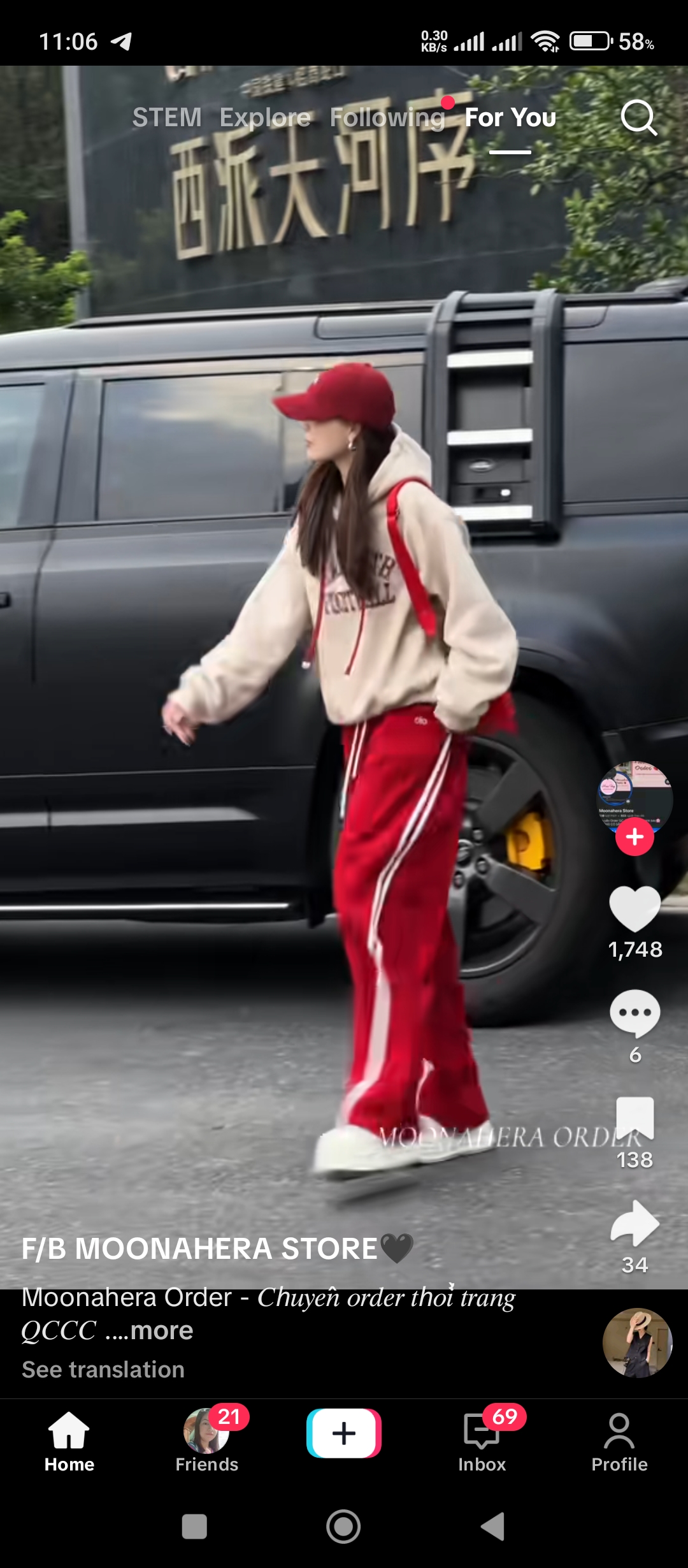The height and width of the screenshot is (1568, 688).
Task: Open the comments on this video
Action: click(x=634, y=1013)
